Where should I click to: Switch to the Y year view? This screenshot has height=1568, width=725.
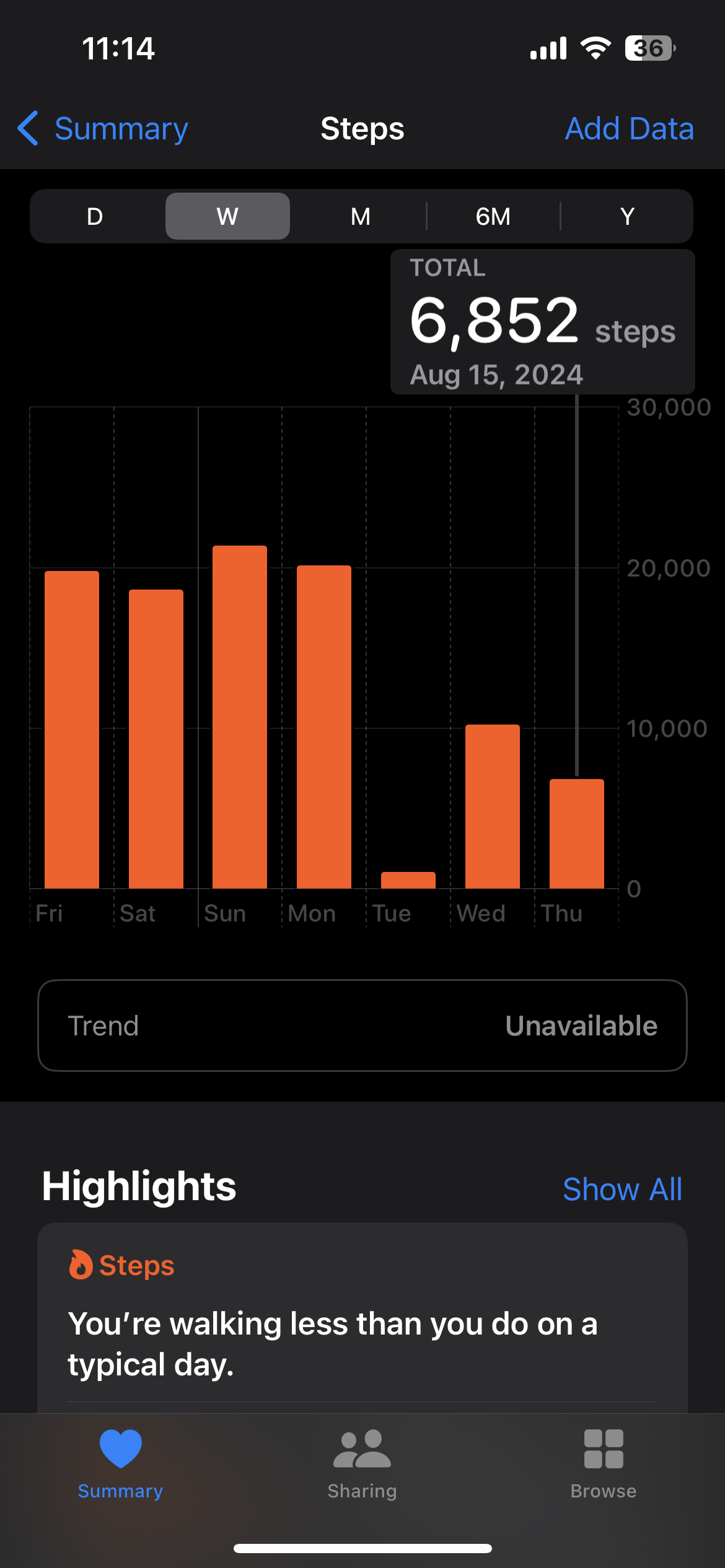coord(627,217)
